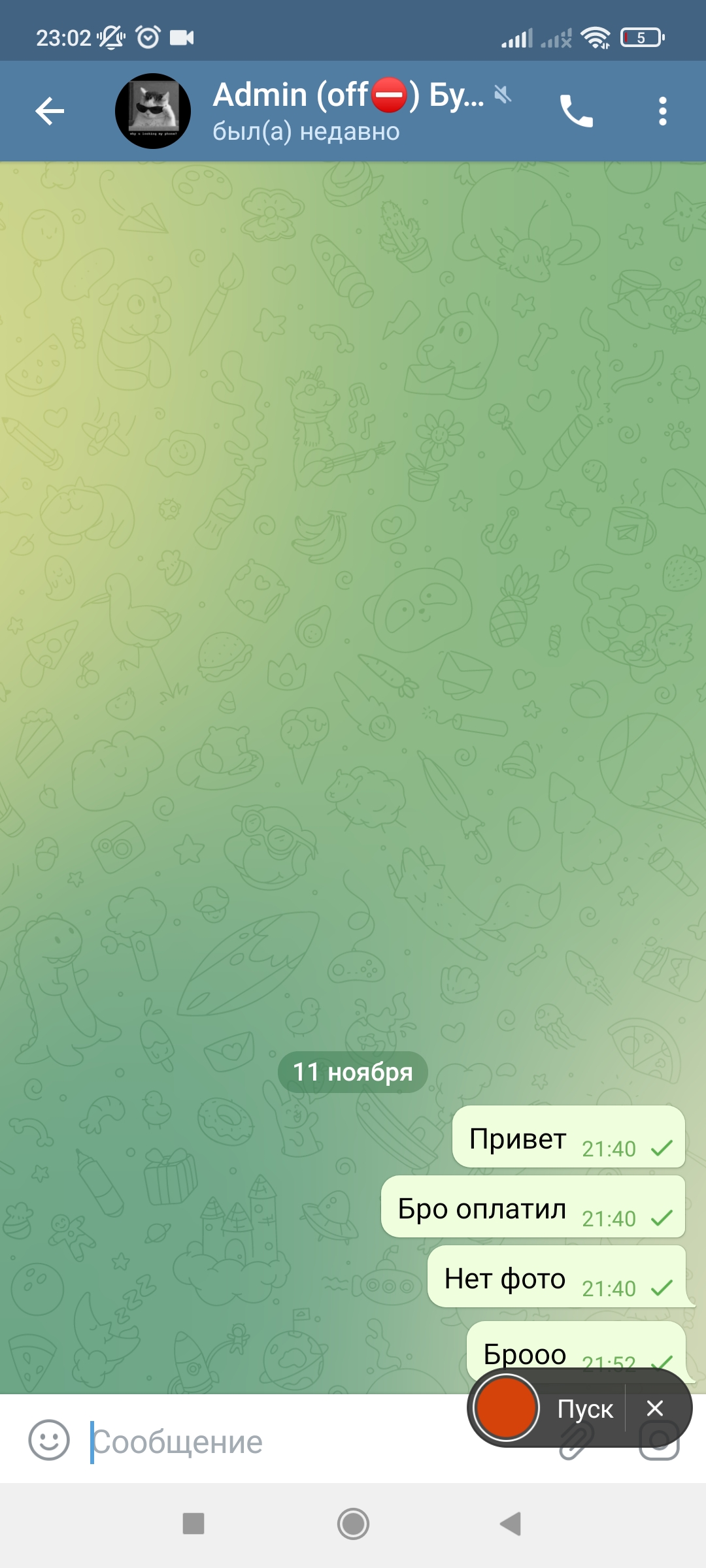
Task: Tap the 11 ноября date label
Action: [x=352, y=1072]
